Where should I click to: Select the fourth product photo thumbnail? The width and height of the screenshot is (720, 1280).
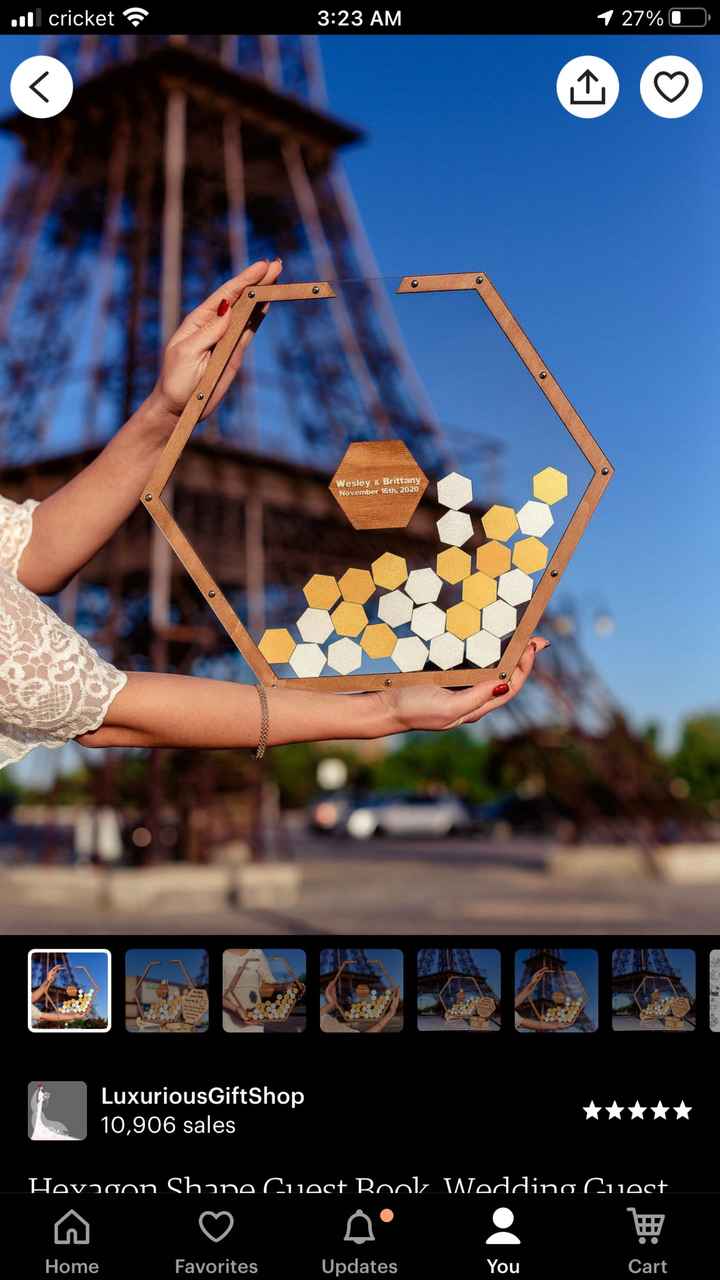click(361, 990)
